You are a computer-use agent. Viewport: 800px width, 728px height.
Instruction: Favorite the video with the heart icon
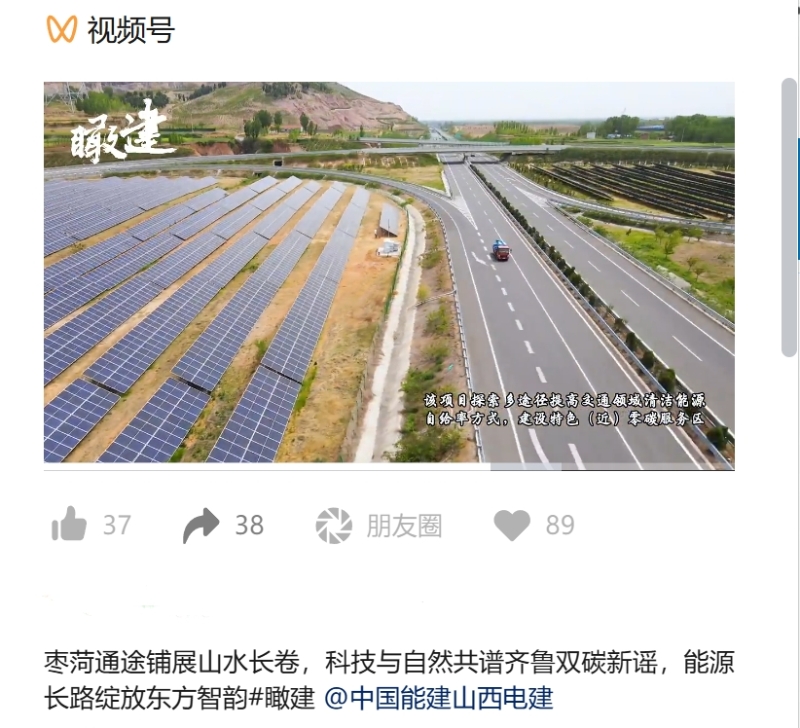click(512, 525)
